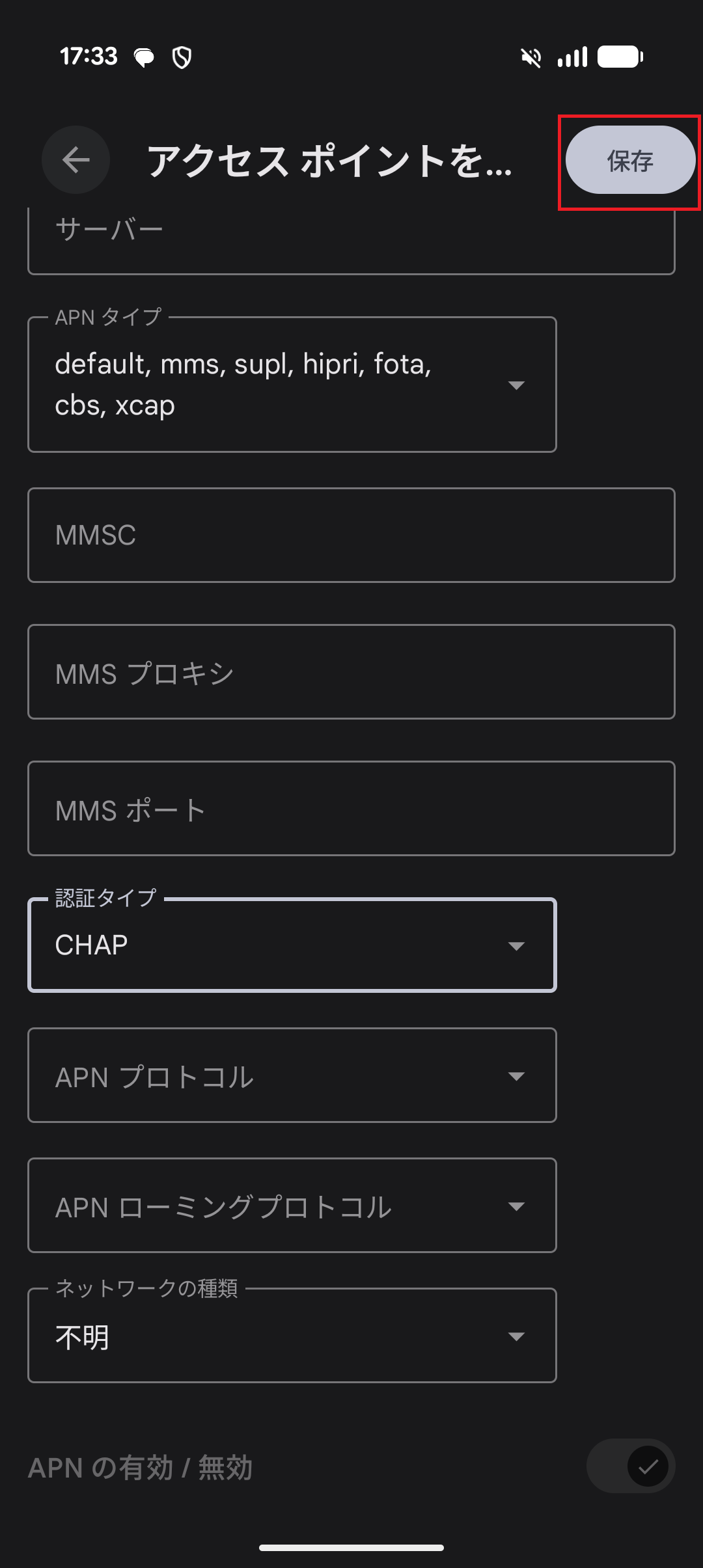Open the ネットワークの種類 dropdown showing 不明
This screenshot has height=1568, width=703.
click(516, 1336)
